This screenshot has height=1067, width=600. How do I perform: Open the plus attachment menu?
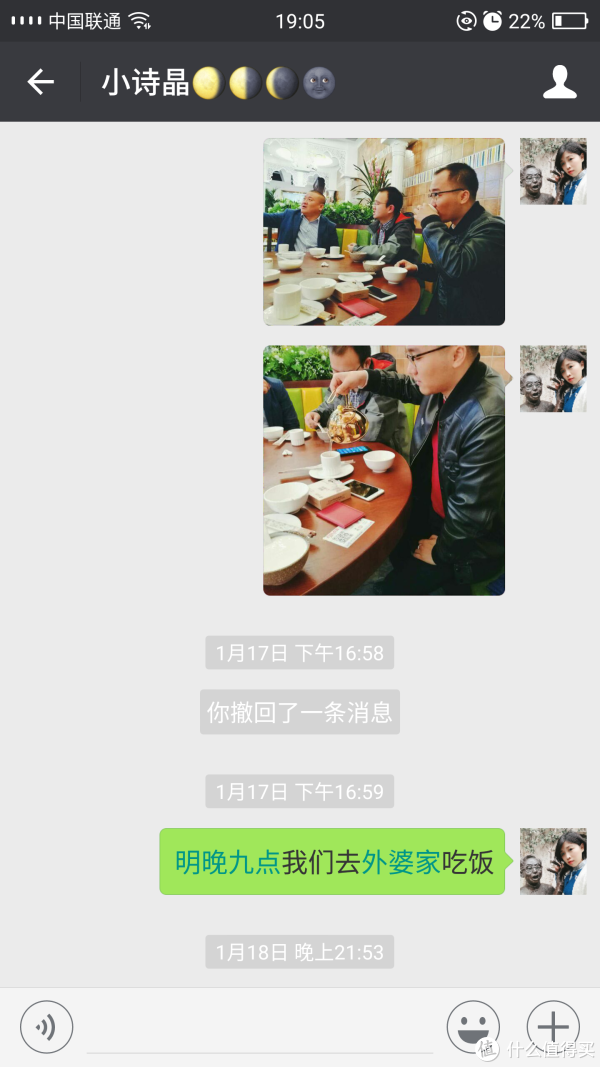tap(553, 1026)
